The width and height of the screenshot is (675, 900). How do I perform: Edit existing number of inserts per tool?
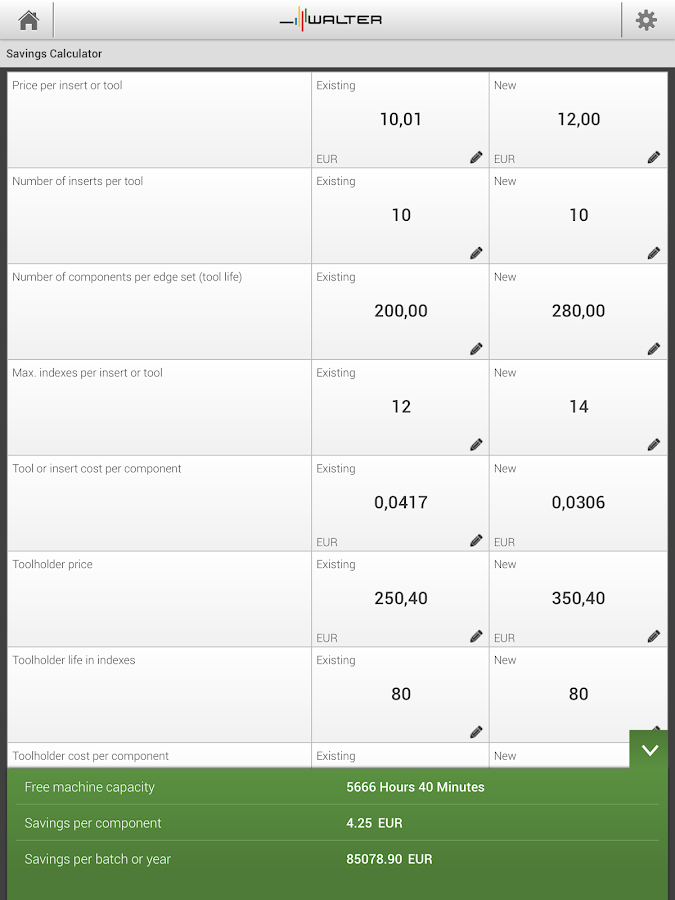click(476, 253)
